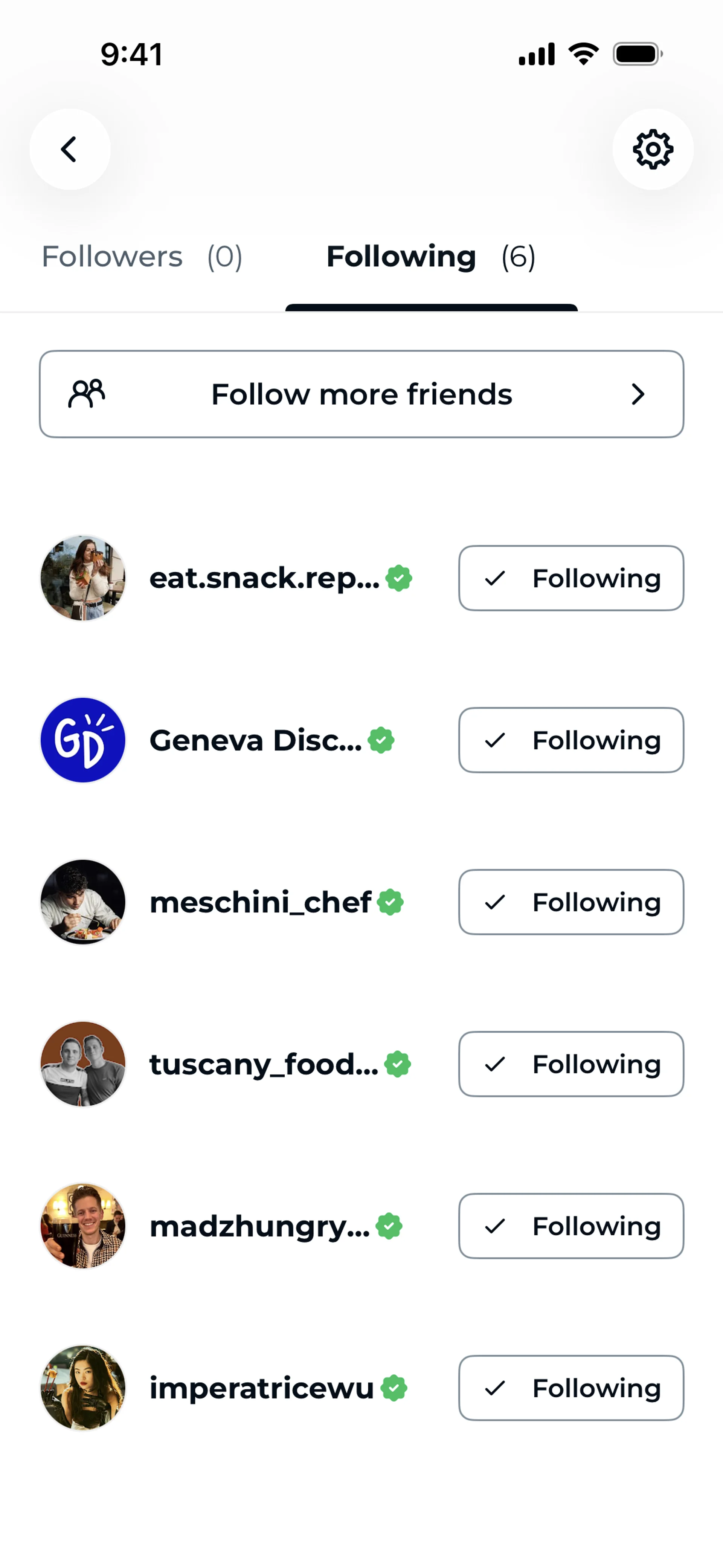
Task: Open imperatricewu's profile
Action: [x=262, y=1388]
